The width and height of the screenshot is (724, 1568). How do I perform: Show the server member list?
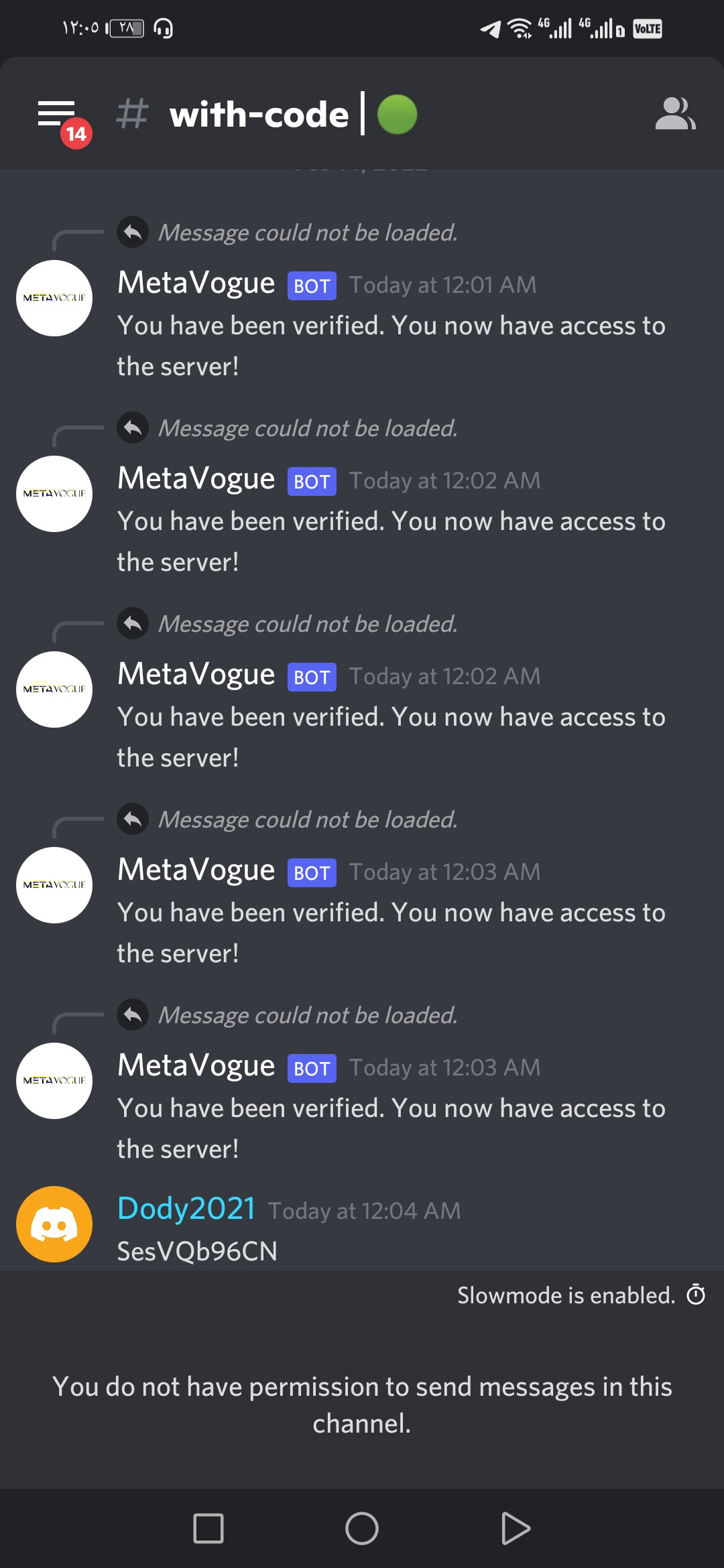[x=675, y=113]
